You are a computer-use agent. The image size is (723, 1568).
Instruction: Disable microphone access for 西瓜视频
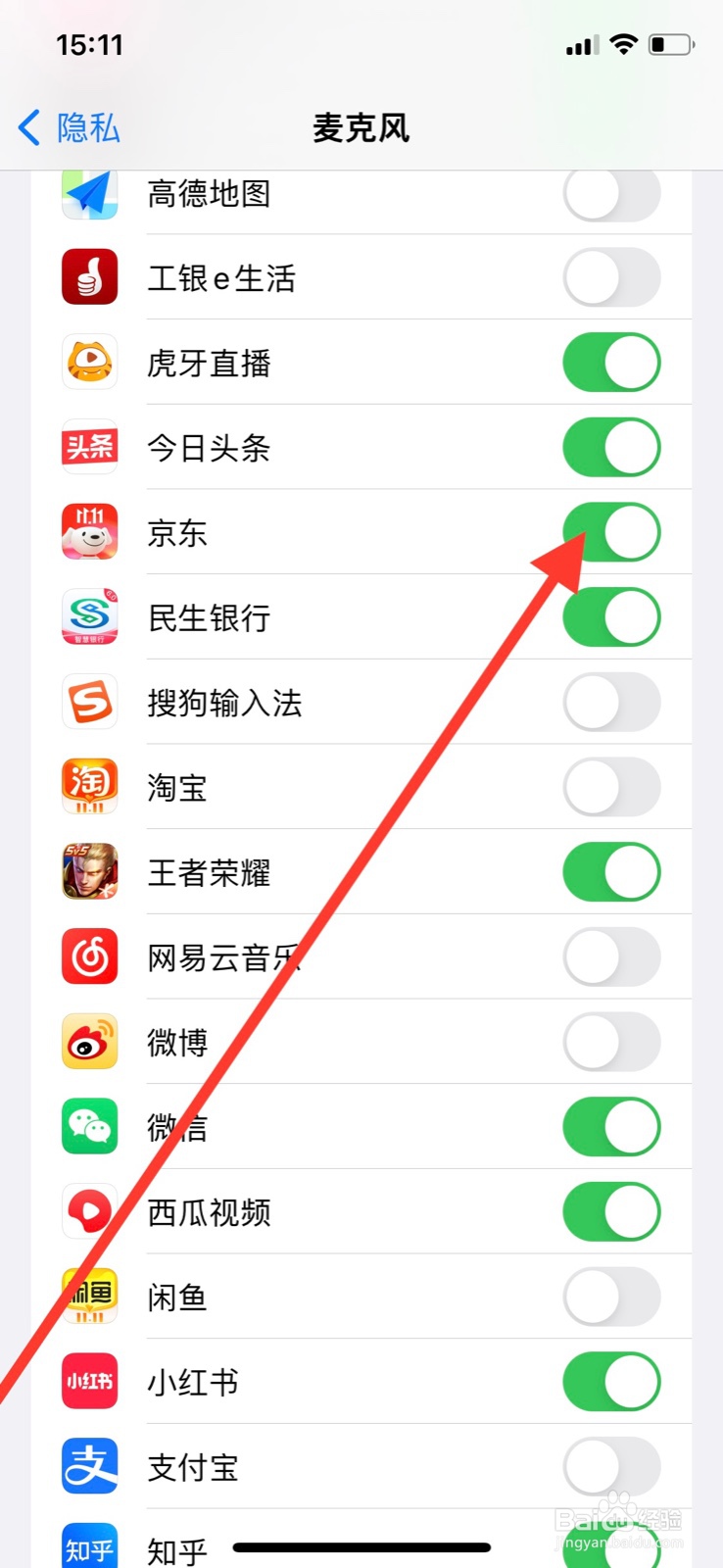(x=610, y=1211)
